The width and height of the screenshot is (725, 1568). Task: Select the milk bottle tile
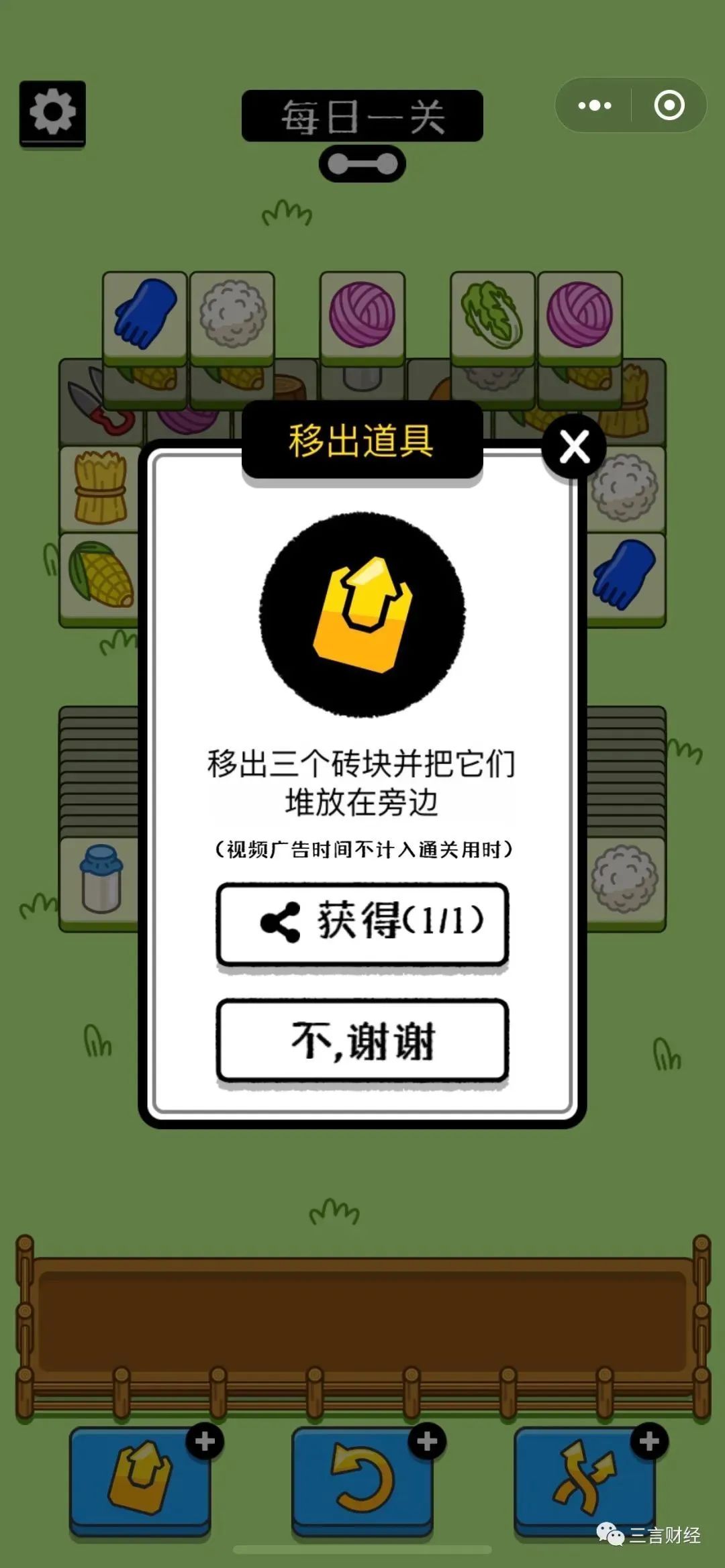pyautogui.click(x=101, y=878)
